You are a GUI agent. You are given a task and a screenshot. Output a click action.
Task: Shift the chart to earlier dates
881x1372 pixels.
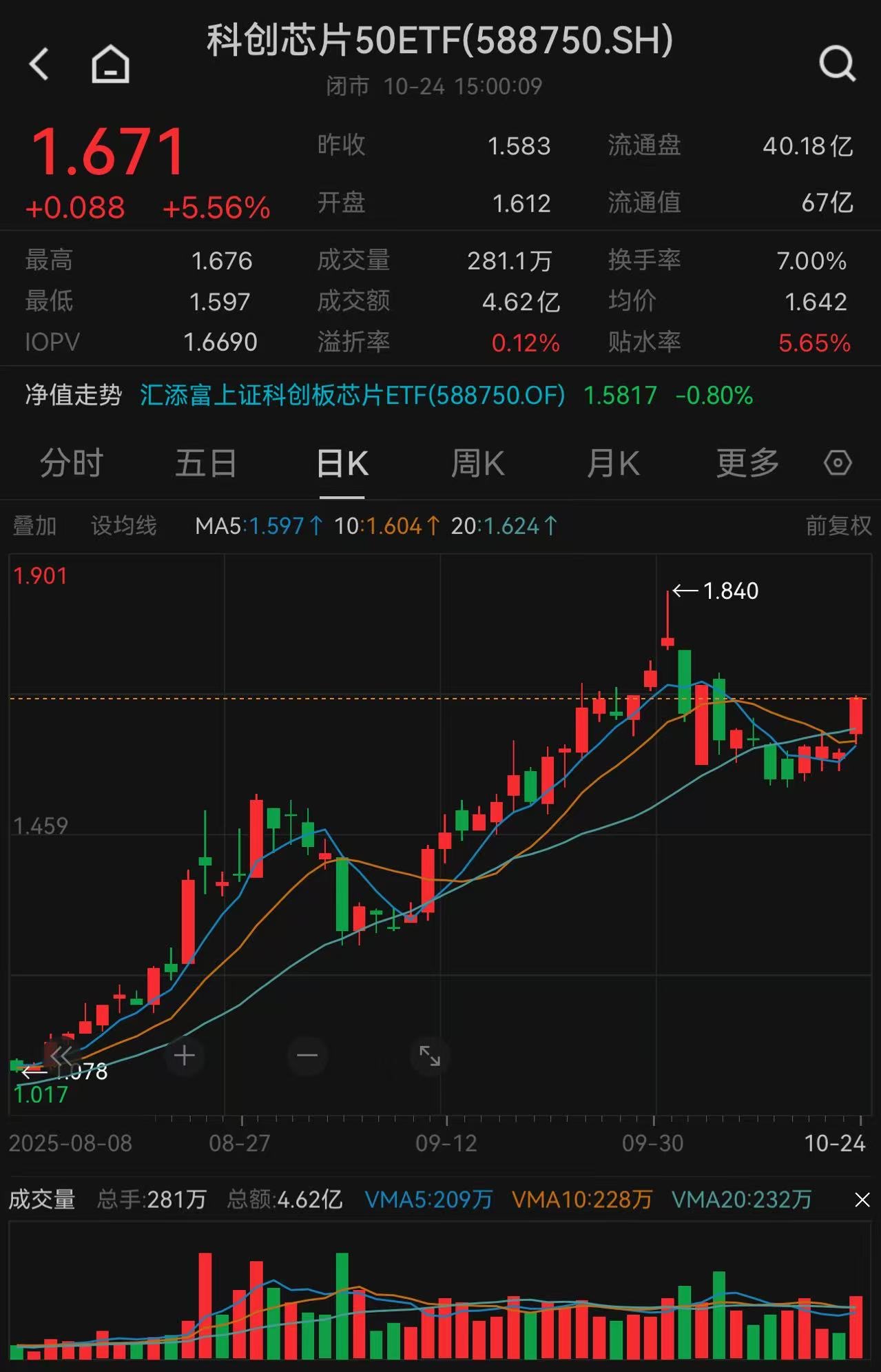61,1056
